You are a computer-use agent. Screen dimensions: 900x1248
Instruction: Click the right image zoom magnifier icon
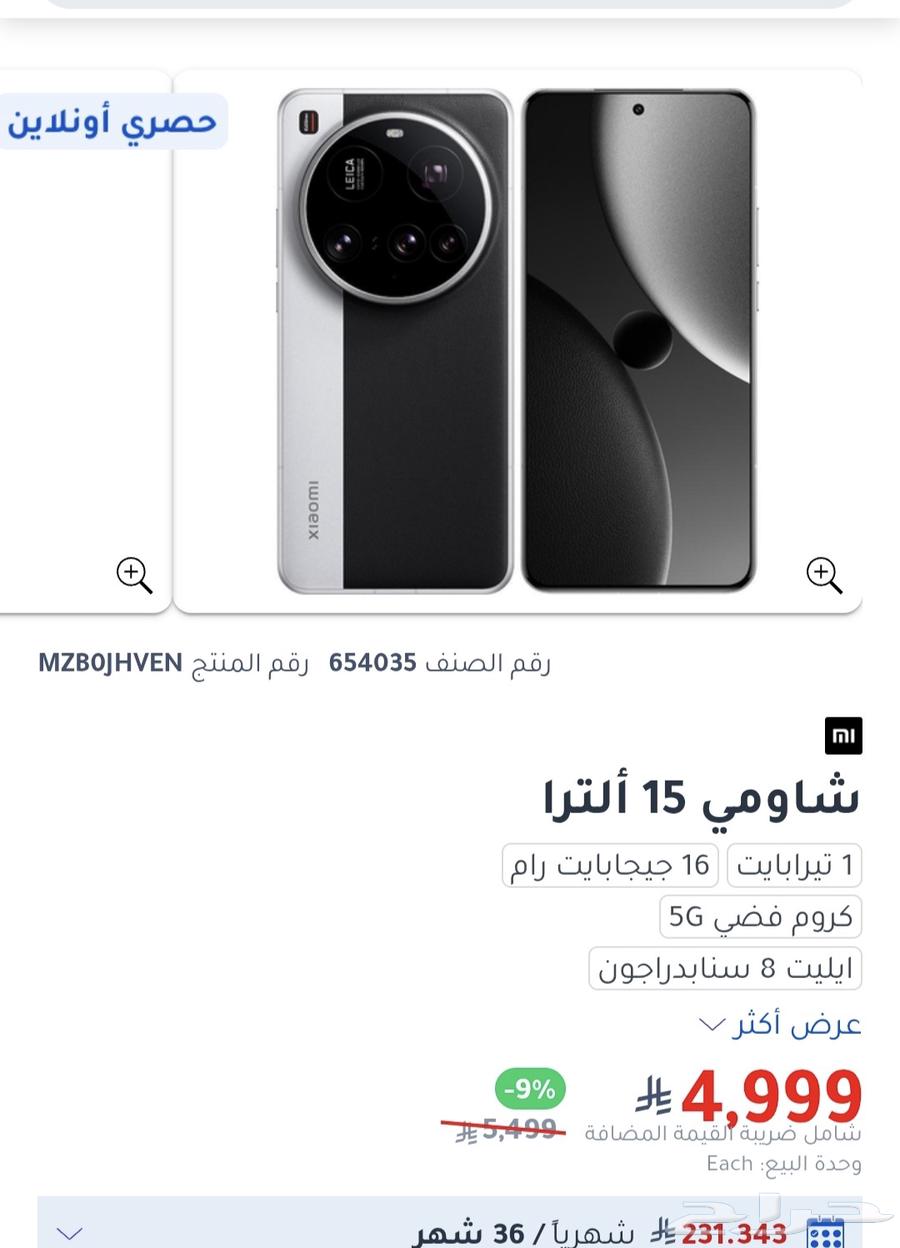click(822, 575)
